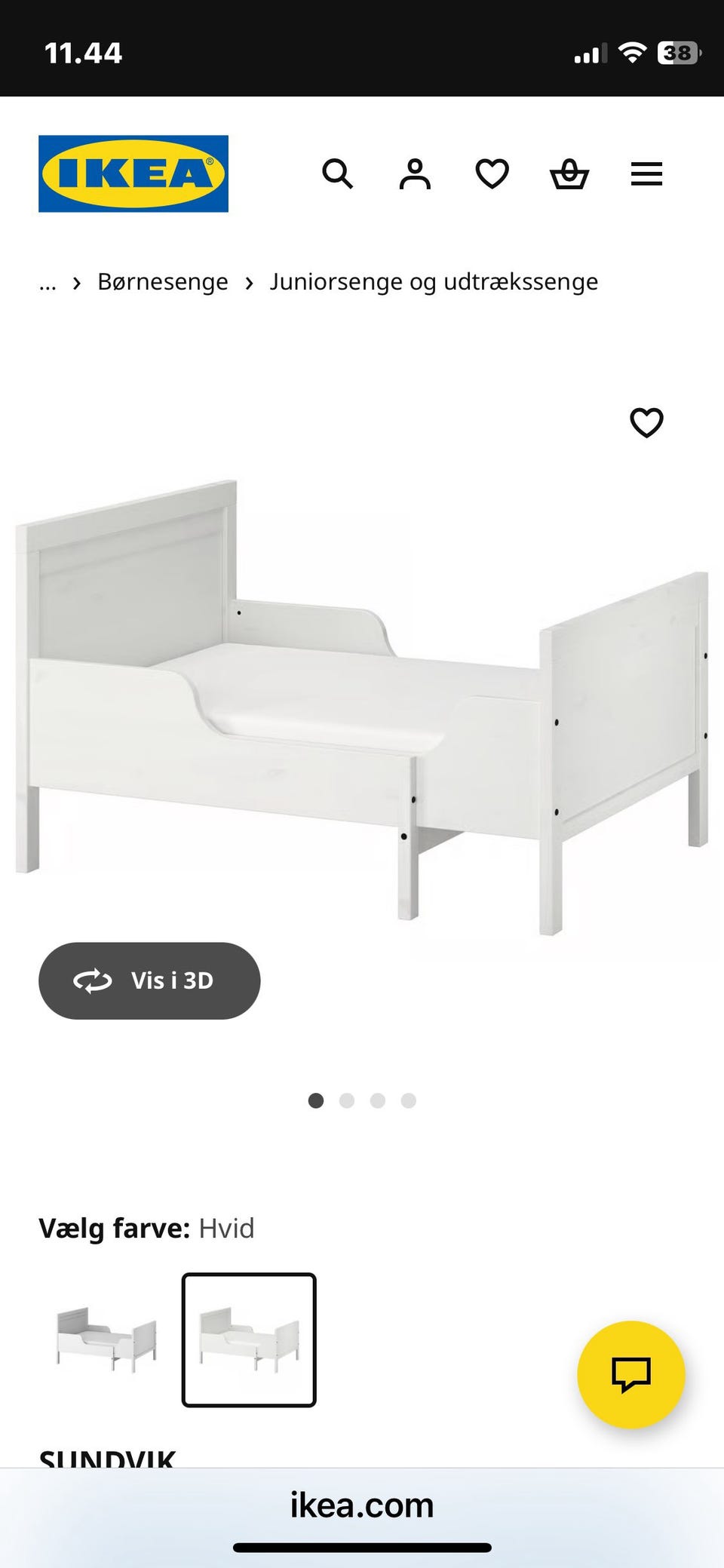Open the hamburger menu
This screenshot has width=724, height=1568.
coord(646,174)
